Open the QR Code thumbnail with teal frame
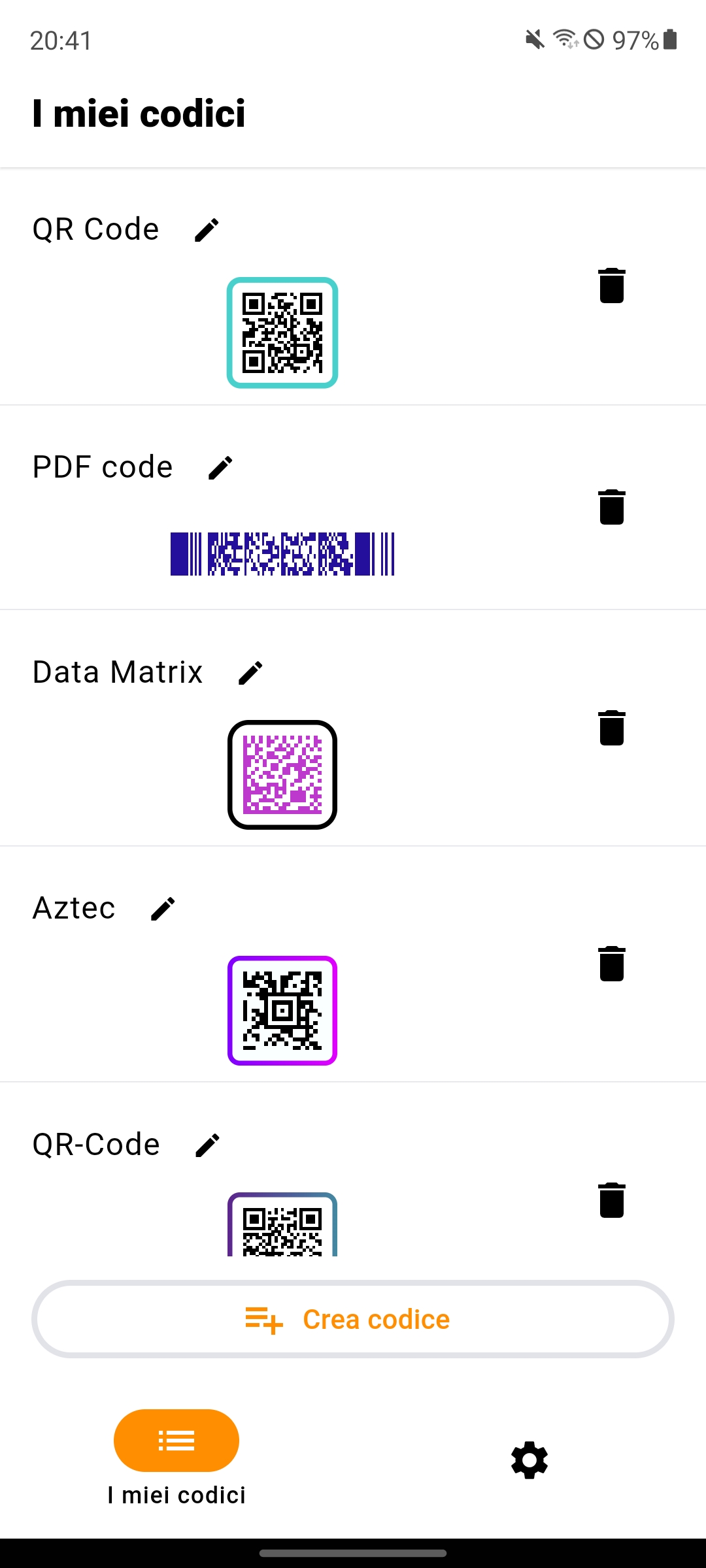706x1568 pixels. point(282,333)
